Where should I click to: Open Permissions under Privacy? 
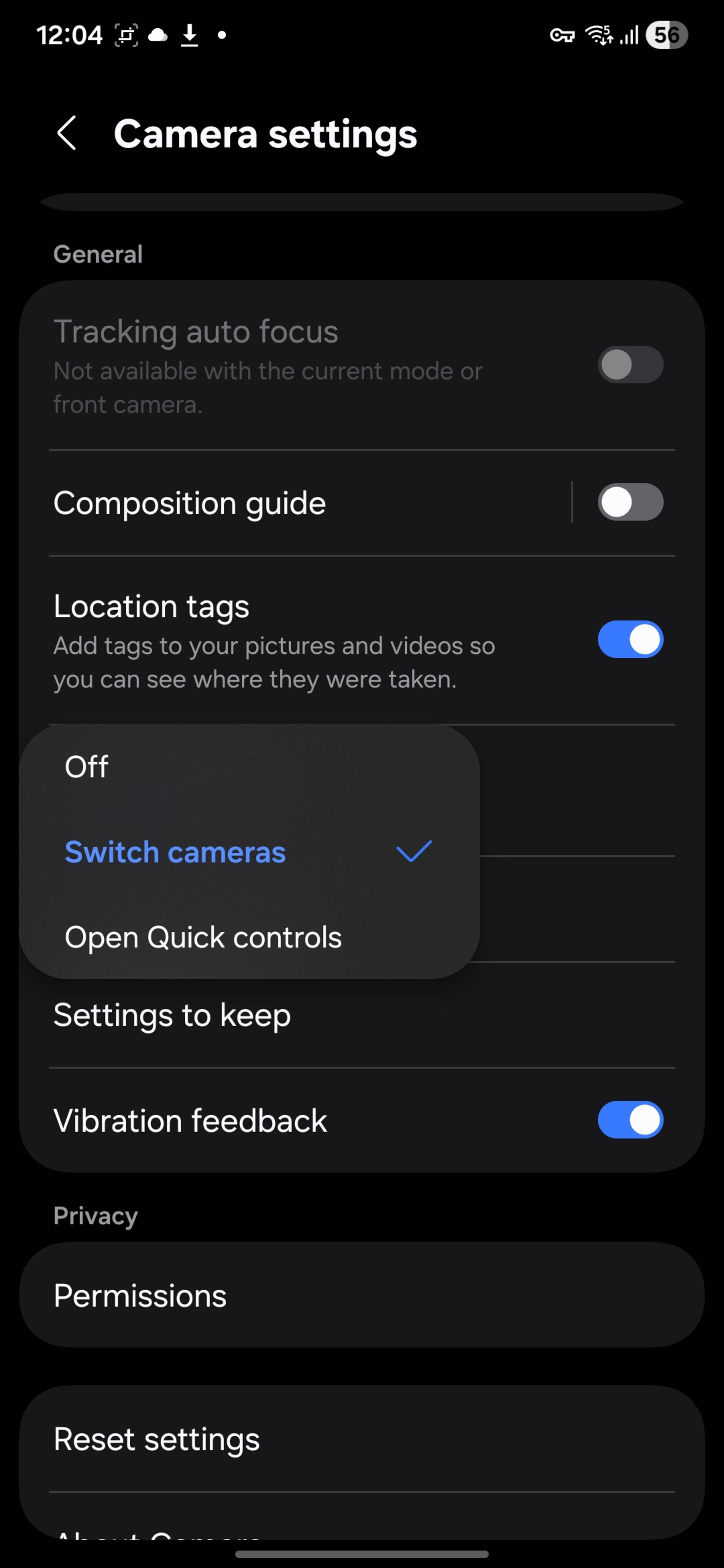(x=362, y=1295)
